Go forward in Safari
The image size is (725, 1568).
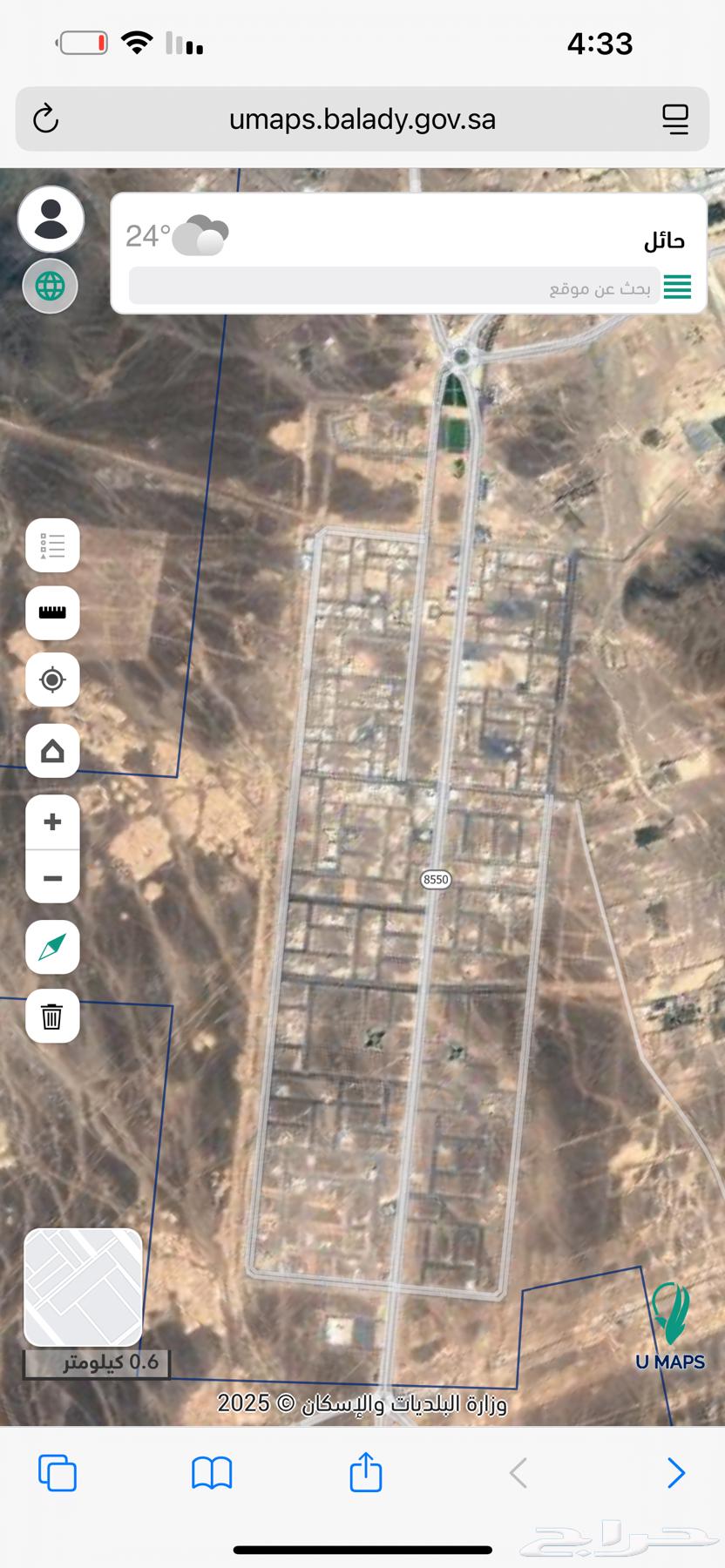pyautogui.click(x=675, y=1473)
